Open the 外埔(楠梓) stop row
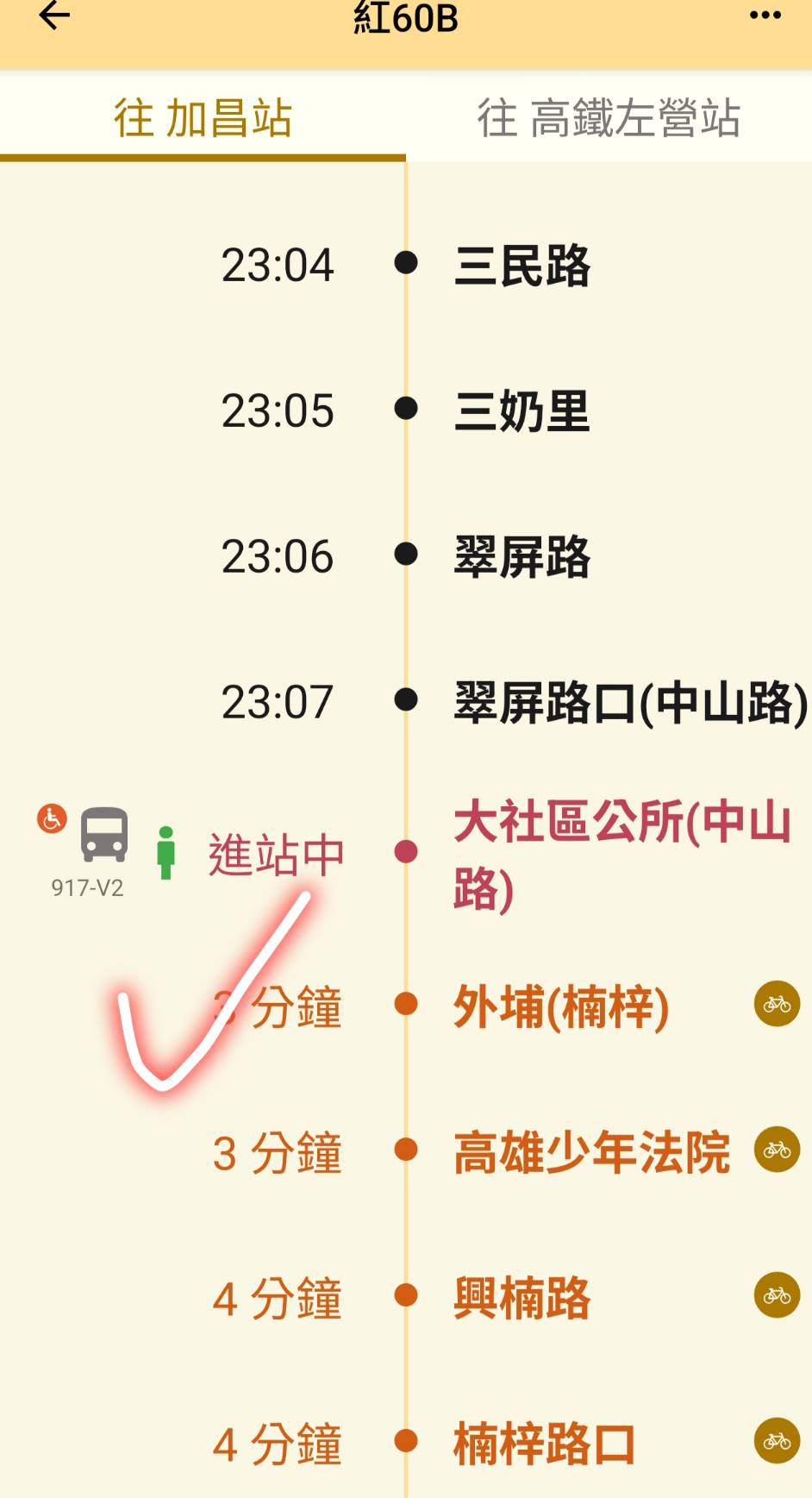The image size is (812, 1498). (560, 1006)
